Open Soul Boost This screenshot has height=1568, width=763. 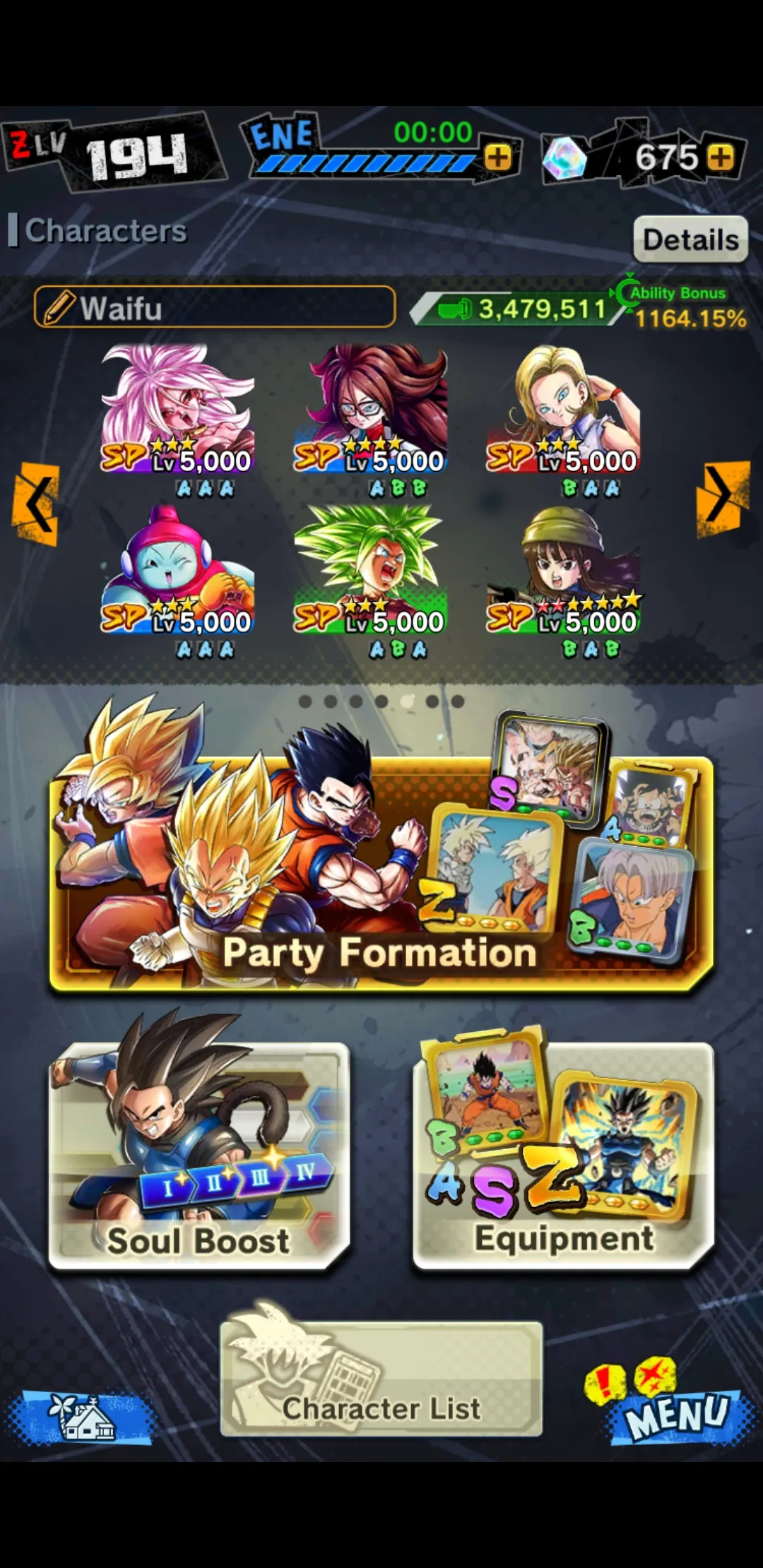(199, 1155)
